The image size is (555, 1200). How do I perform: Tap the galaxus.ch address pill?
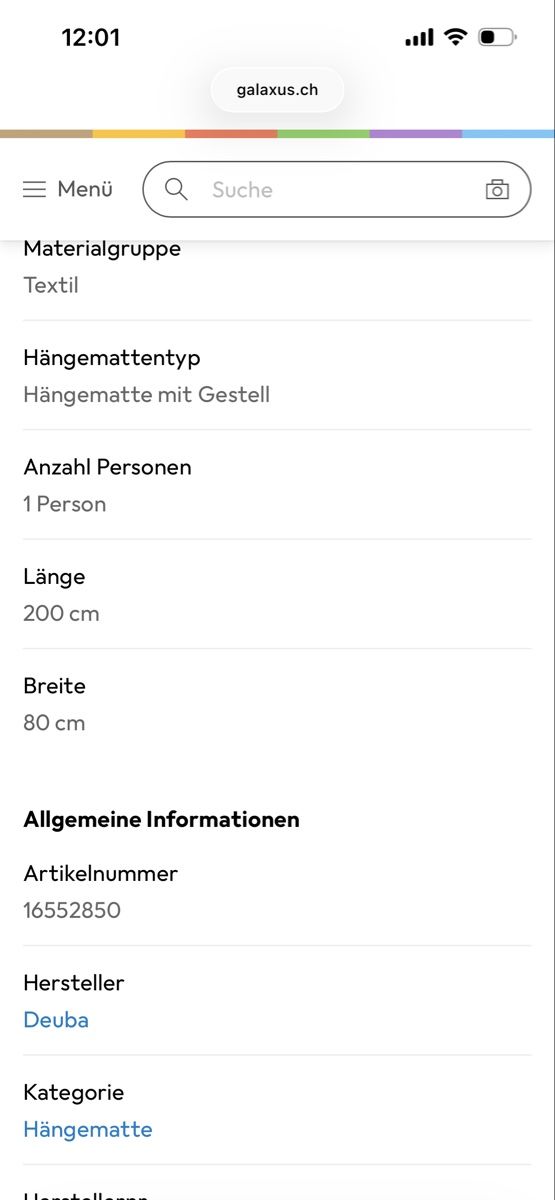coord(277,90)
